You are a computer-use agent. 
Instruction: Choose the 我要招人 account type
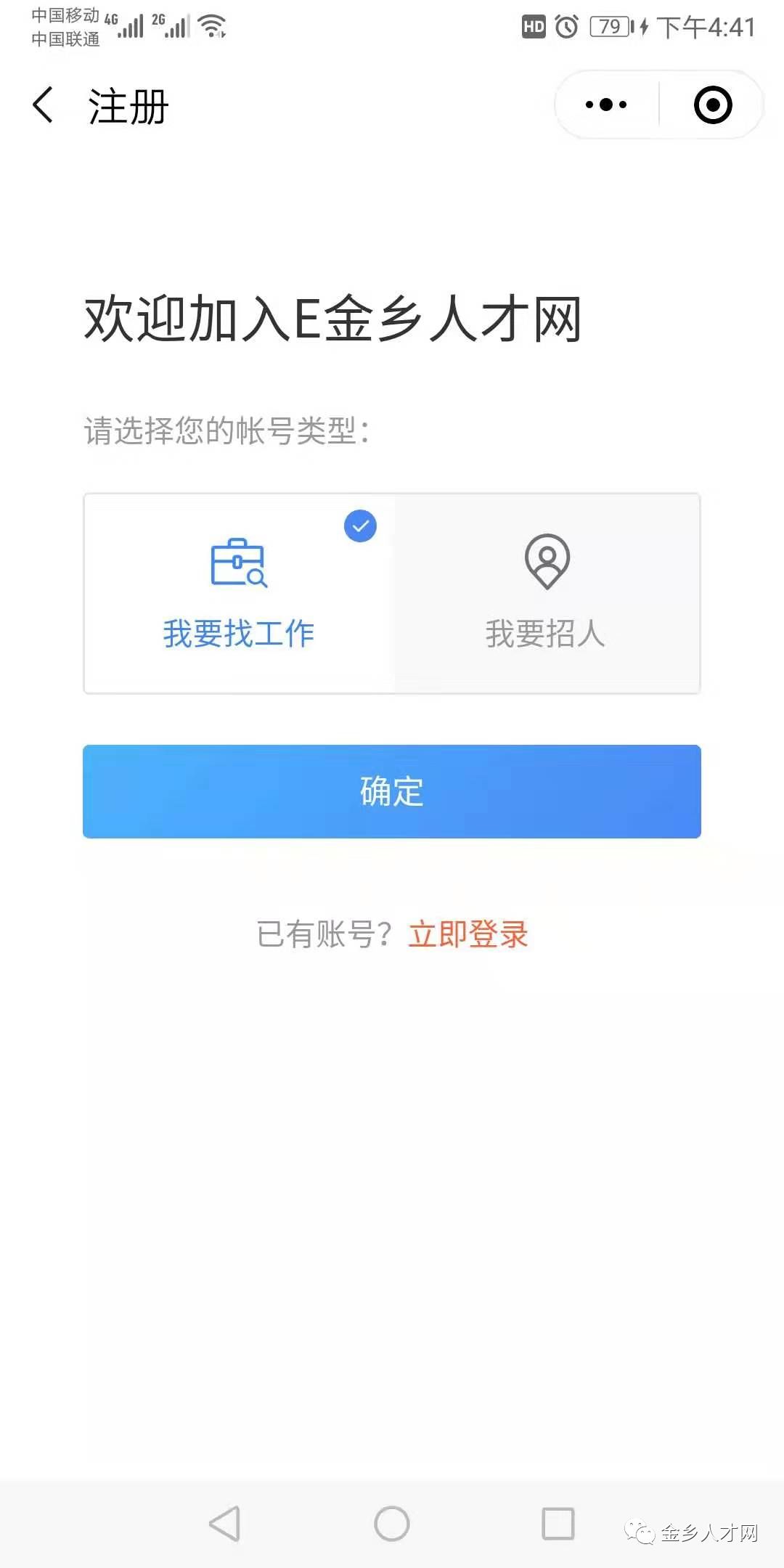coord(547,593)
